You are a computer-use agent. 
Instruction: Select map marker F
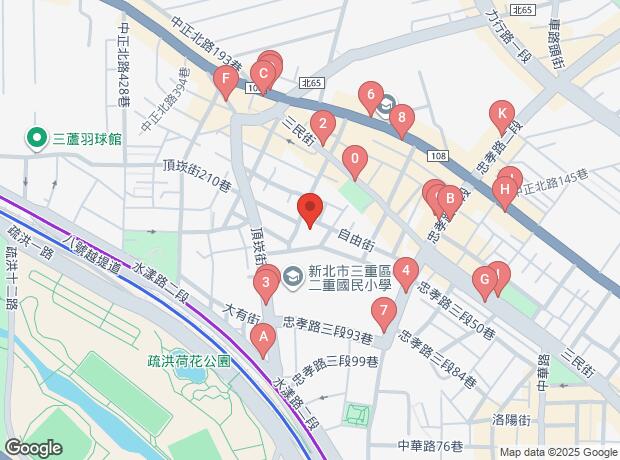pyautogui.click(x=226, y=79)
